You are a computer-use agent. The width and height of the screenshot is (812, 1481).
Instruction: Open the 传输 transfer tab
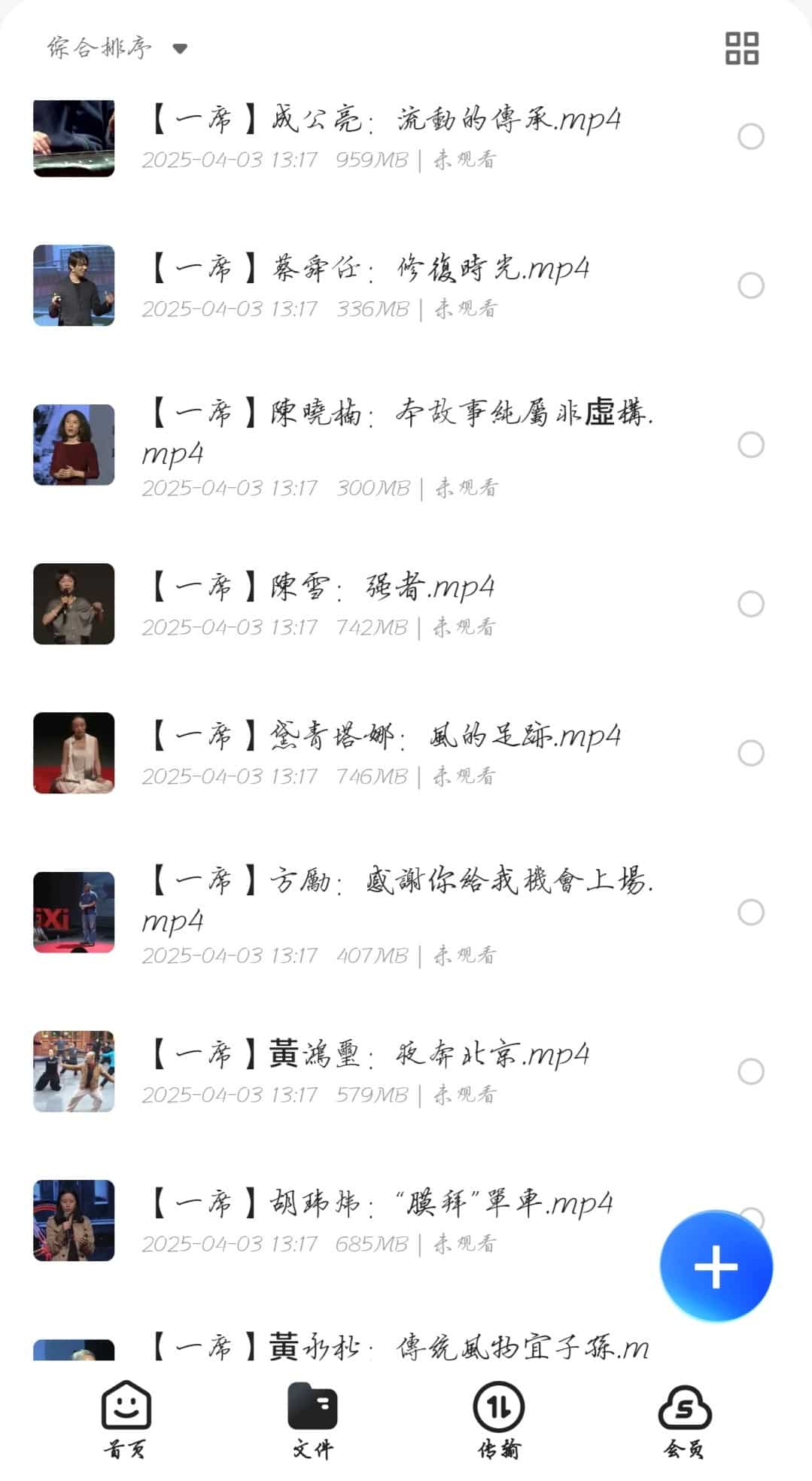click(499, 1419)
